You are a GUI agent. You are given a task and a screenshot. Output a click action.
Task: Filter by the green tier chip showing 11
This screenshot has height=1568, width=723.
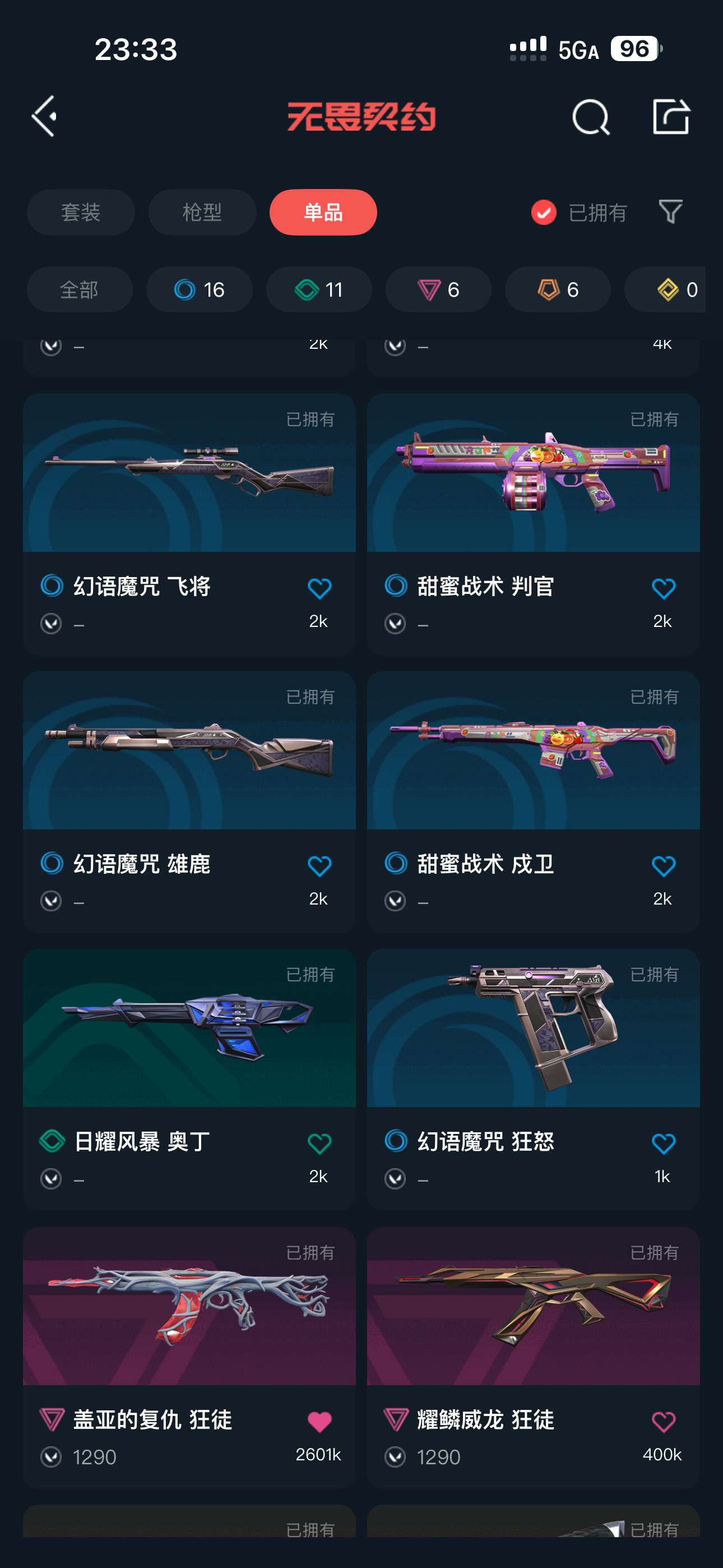pyautogui.click(x=319, y=290)
